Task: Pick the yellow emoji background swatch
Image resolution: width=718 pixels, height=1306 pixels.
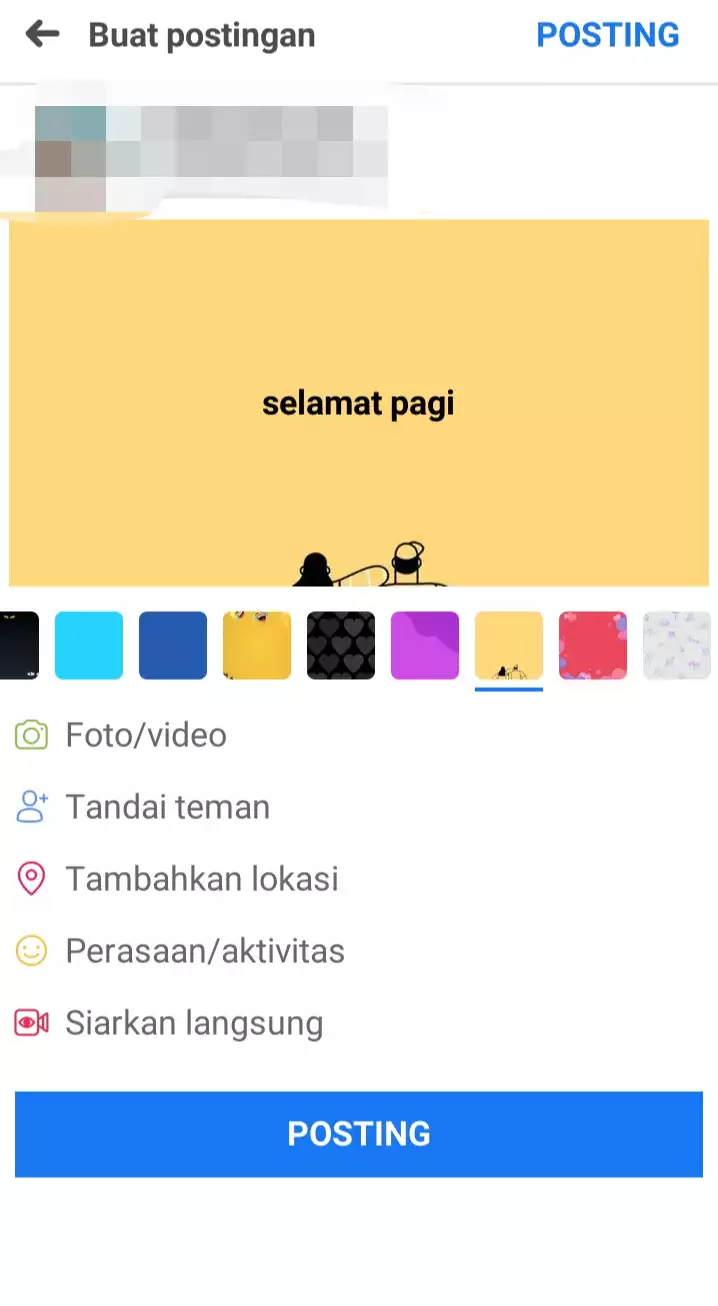Action: [x=257, y=646]
